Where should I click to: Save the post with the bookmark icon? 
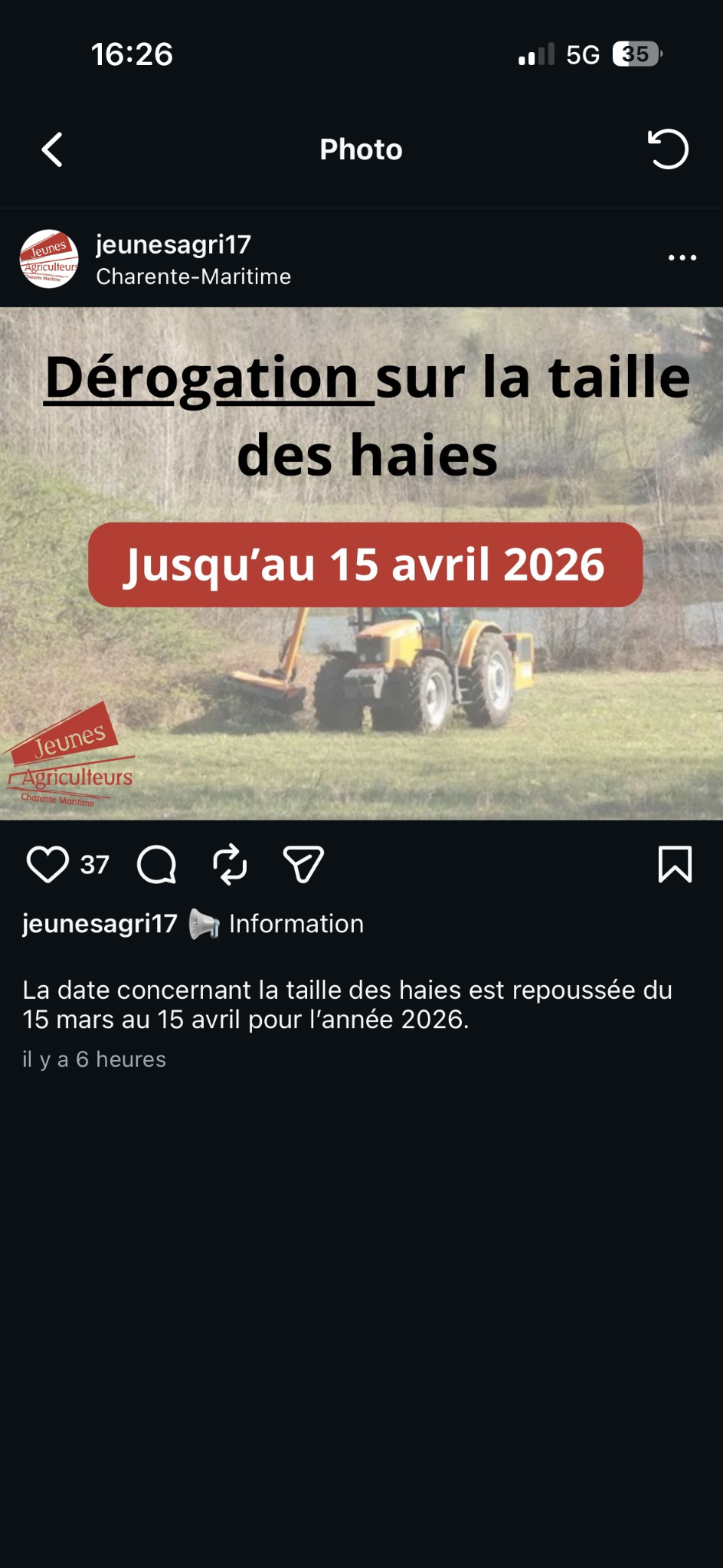[675, 865]
